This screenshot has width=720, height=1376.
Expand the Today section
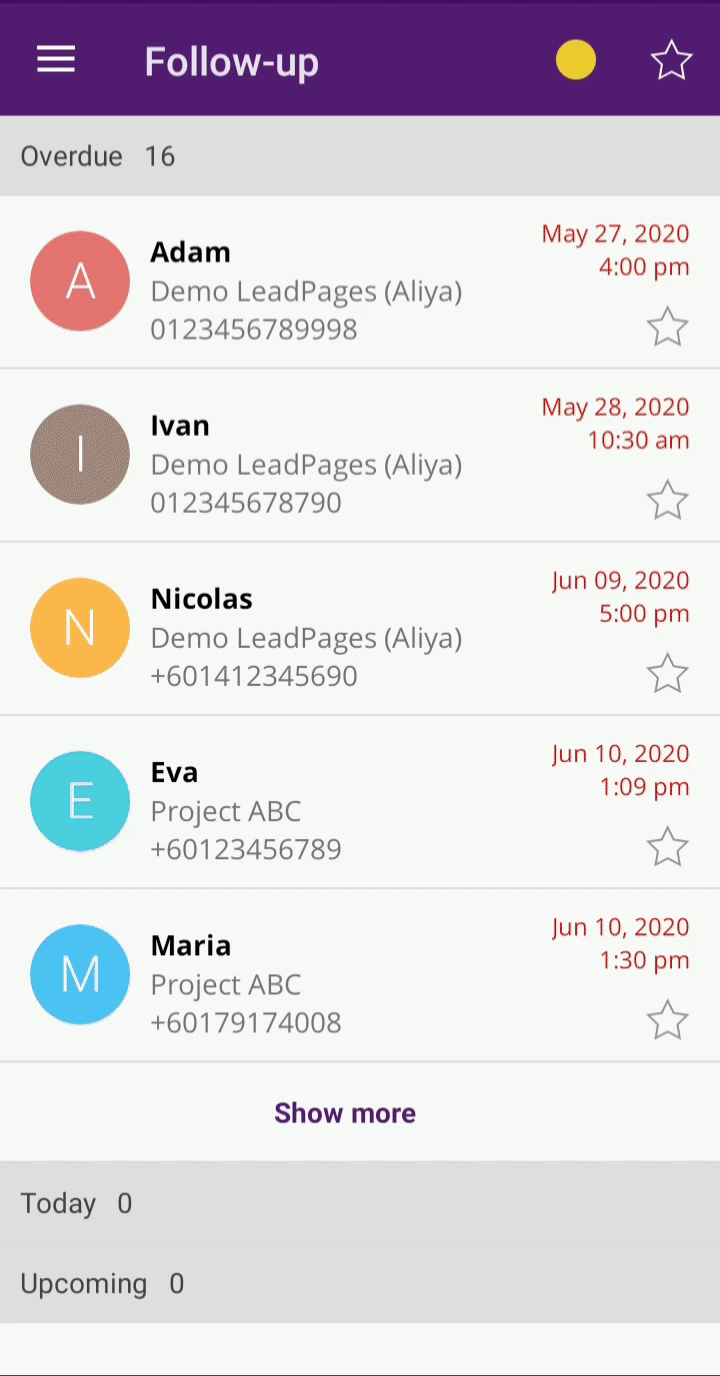pyautogui.click(x=360, y=1203)
